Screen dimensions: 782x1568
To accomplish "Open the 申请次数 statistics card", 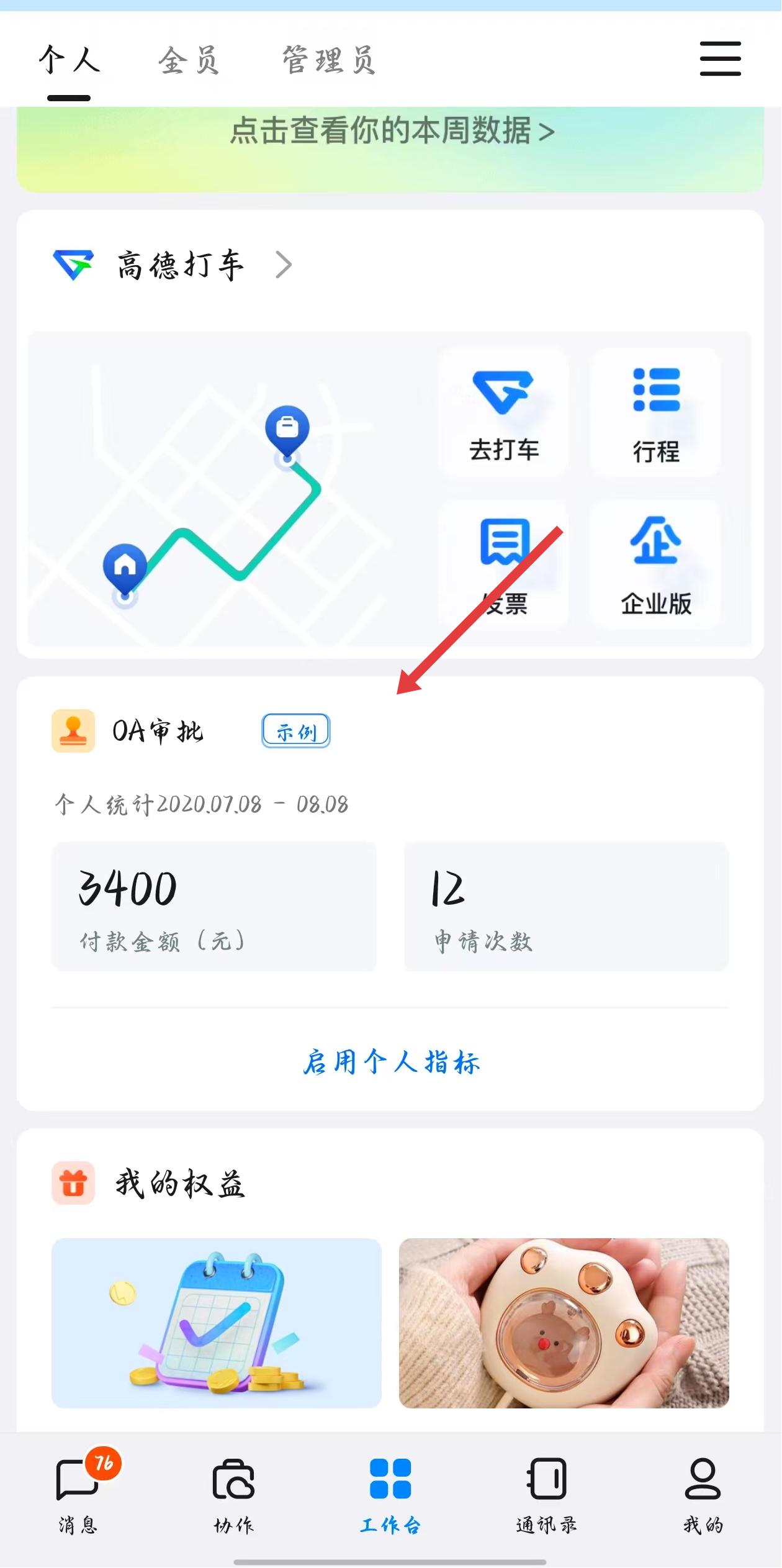I will [566, 907].
